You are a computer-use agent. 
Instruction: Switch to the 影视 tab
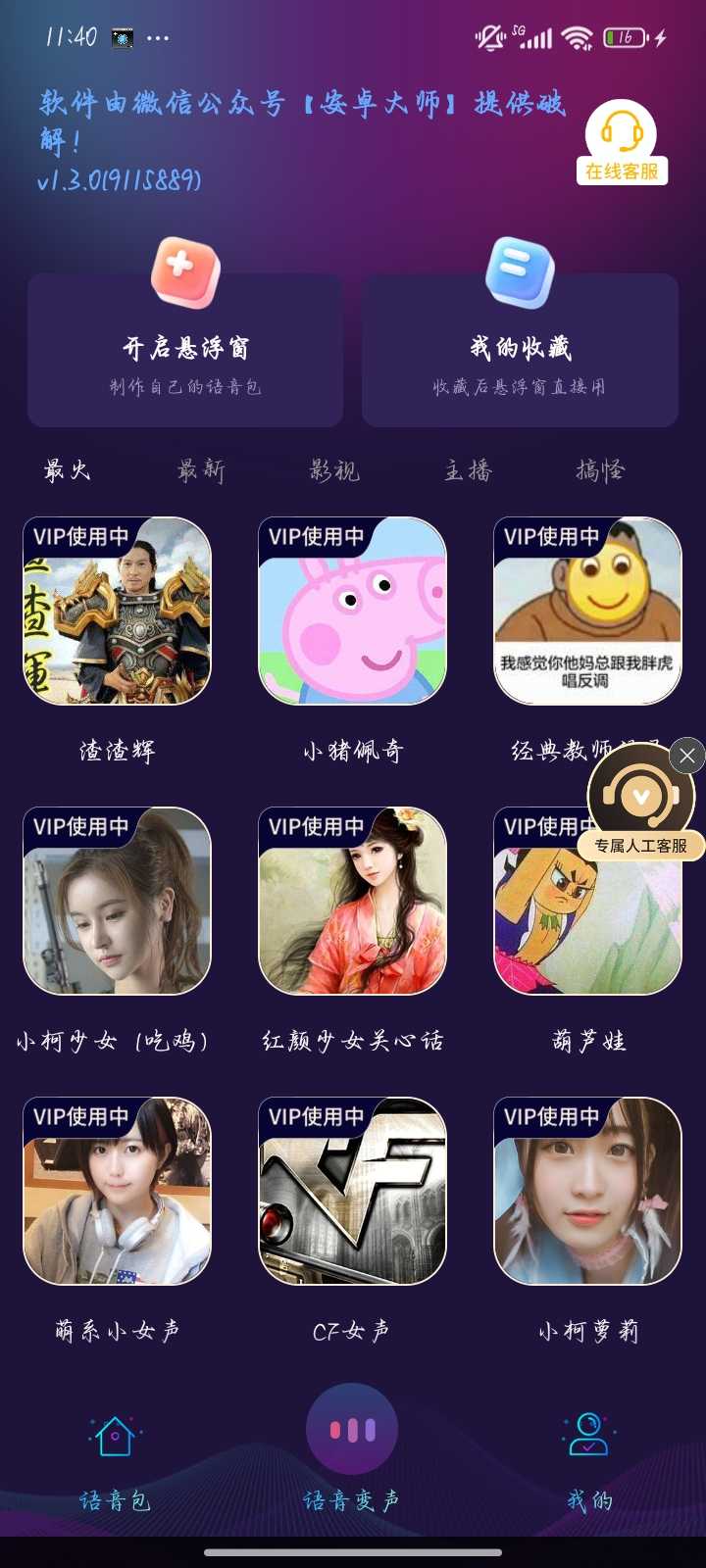pyautogui.click(x=334, y=471)
